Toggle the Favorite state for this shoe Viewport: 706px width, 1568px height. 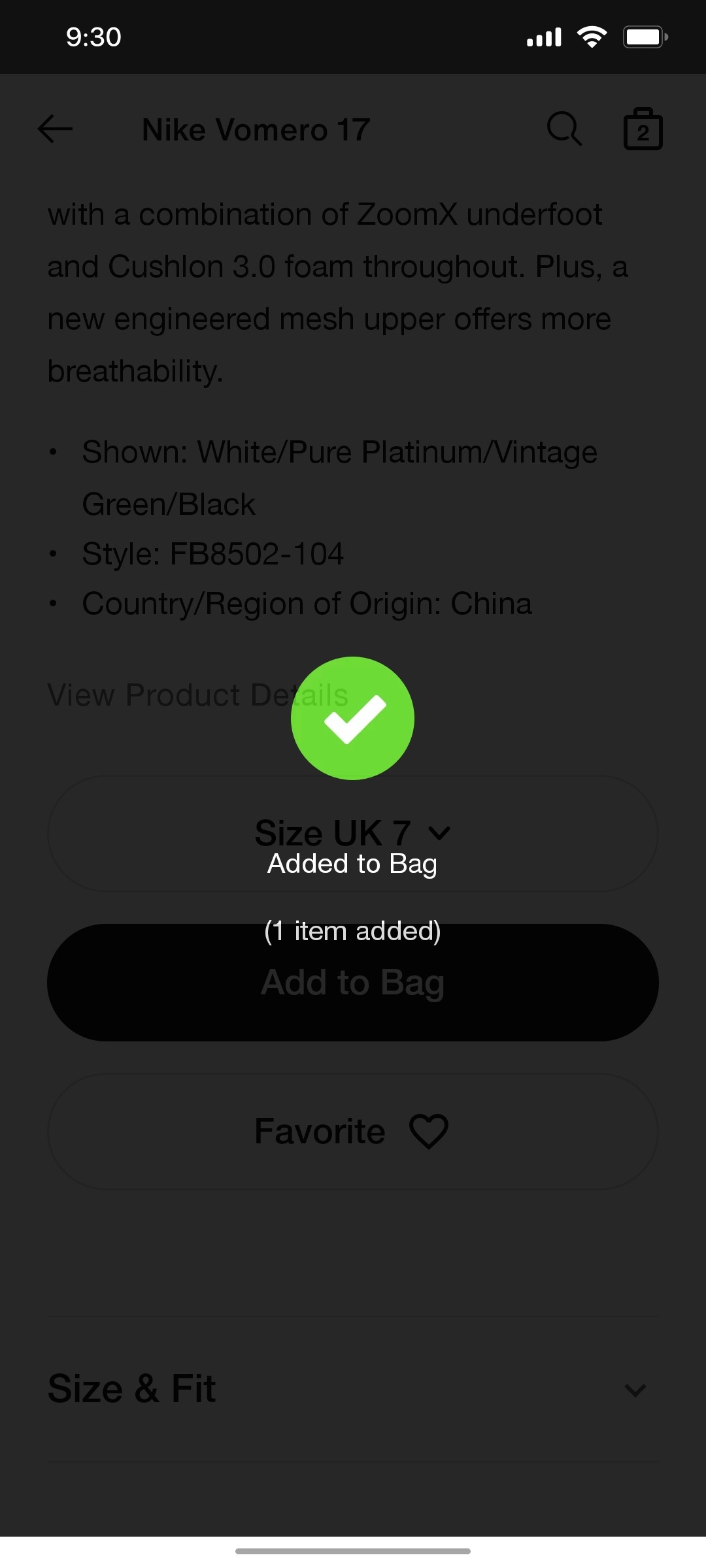[352, 1130]
